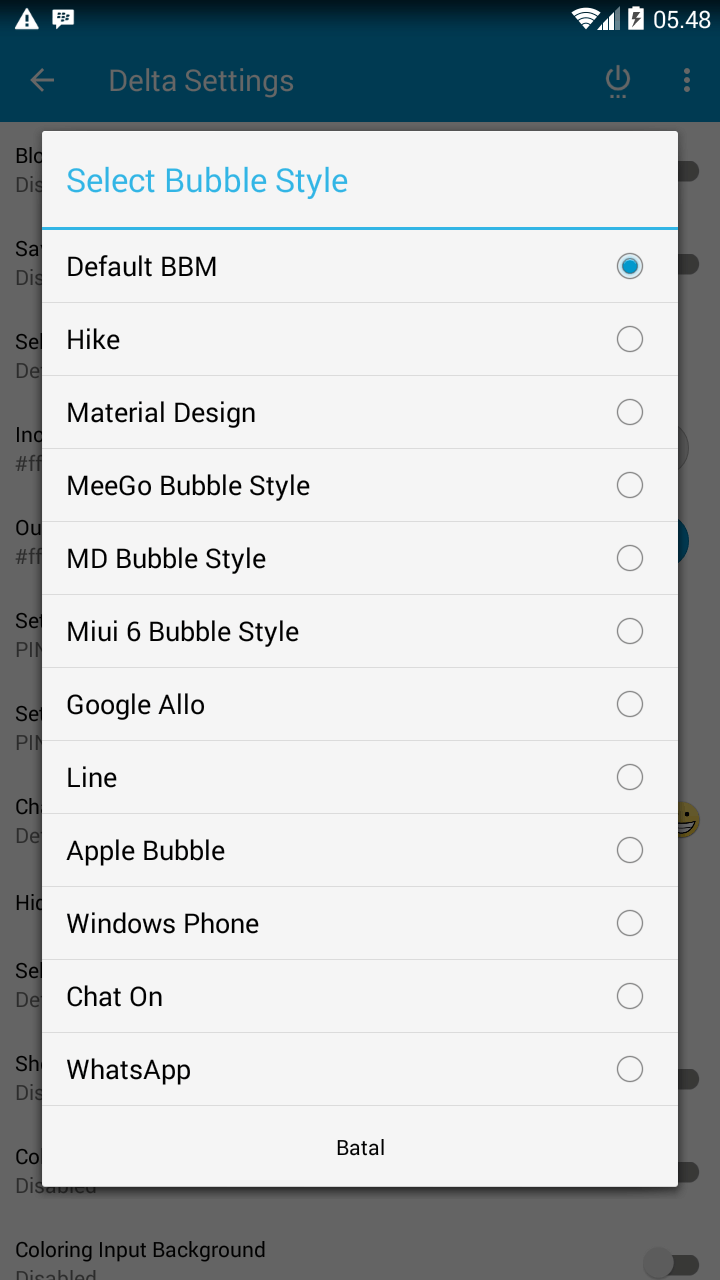Viewport: 720px width, 1280px height.
Task: Tap Batal to cancel the dialog
Action: click(360, 1147)
